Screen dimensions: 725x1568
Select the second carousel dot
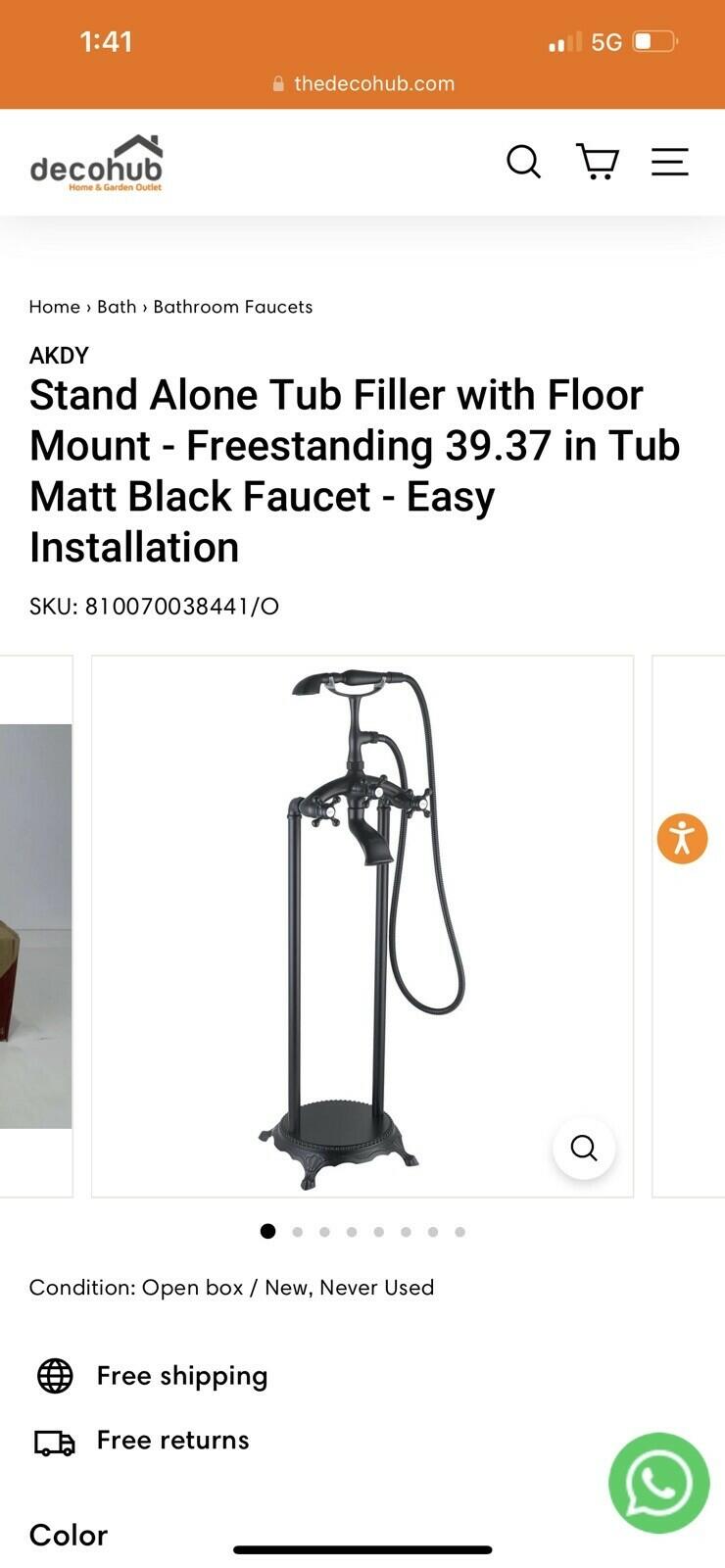coord(297,1231)
